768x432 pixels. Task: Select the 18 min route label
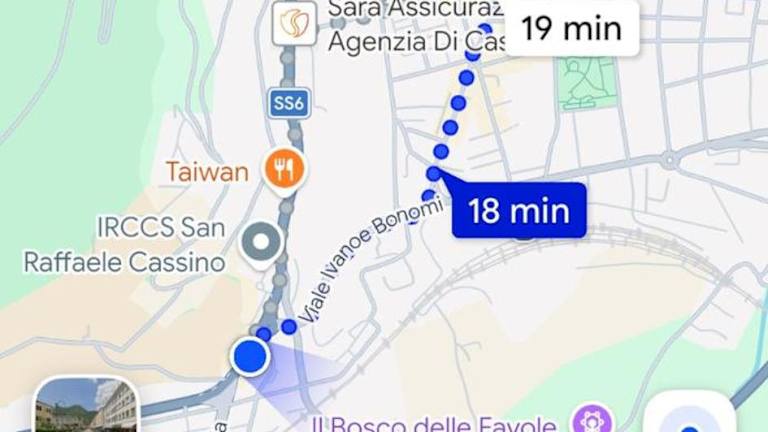518,210
